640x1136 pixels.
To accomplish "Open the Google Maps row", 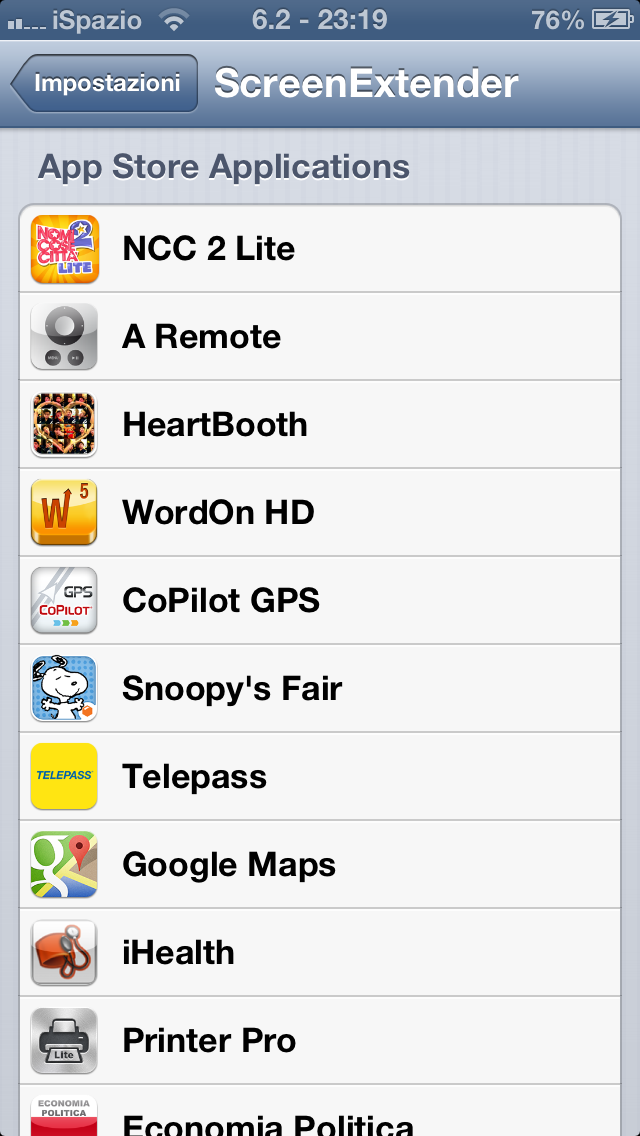I will click(x=320, y=865).
